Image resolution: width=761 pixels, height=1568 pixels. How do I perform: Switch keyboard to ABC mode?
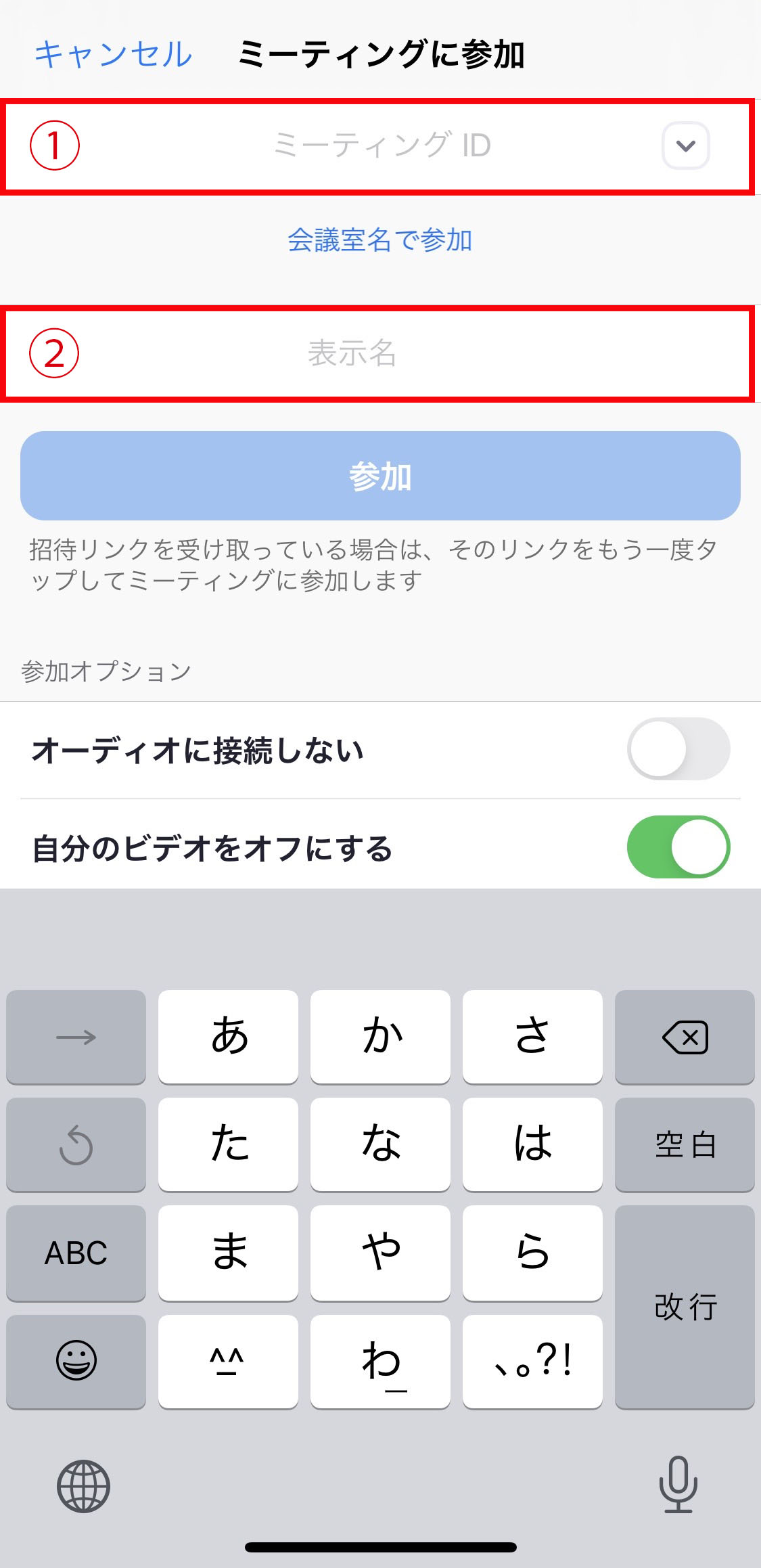click(76, 1253)
